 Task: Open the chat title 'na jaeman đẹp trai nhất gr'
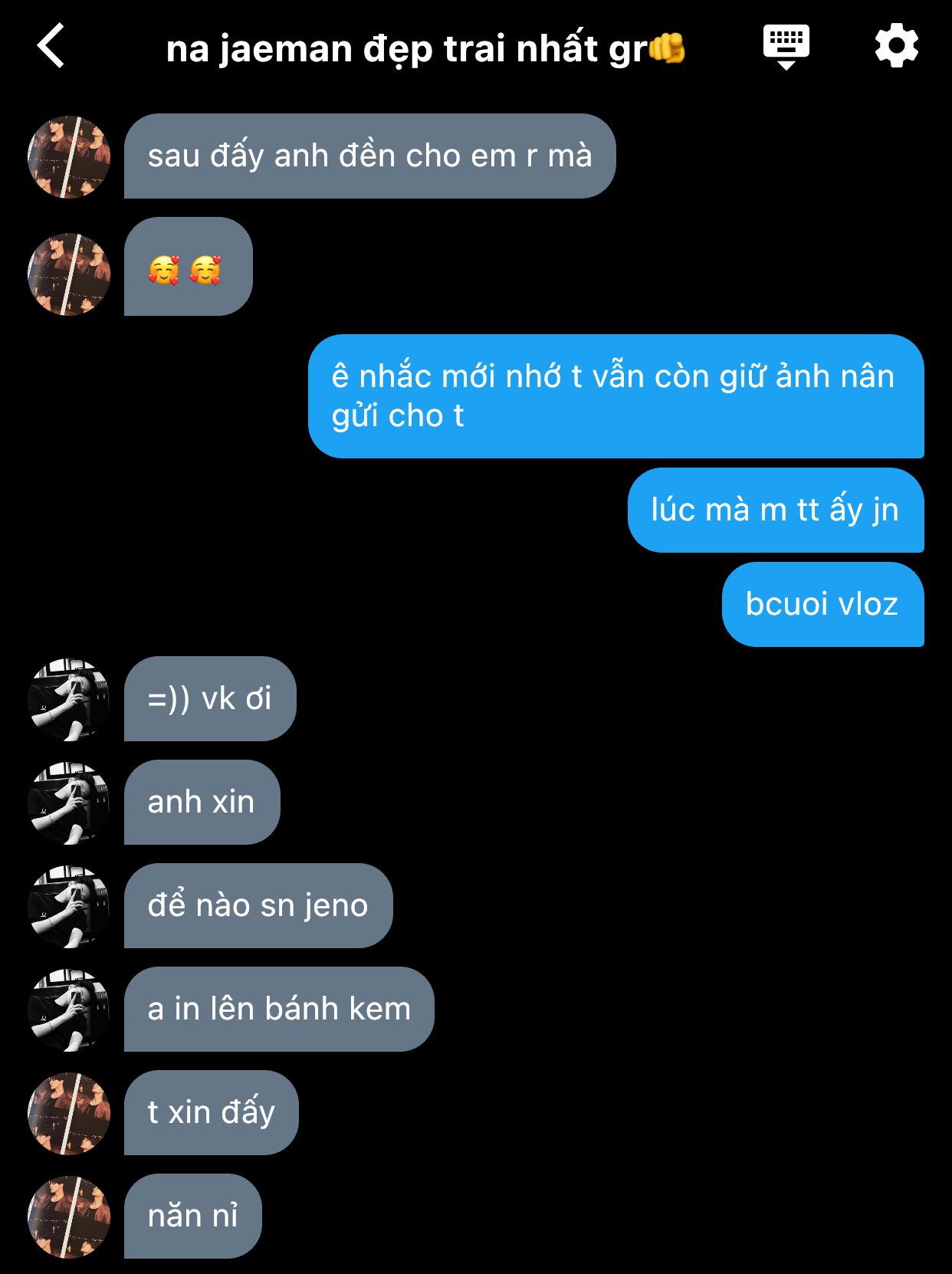point(425,49)
